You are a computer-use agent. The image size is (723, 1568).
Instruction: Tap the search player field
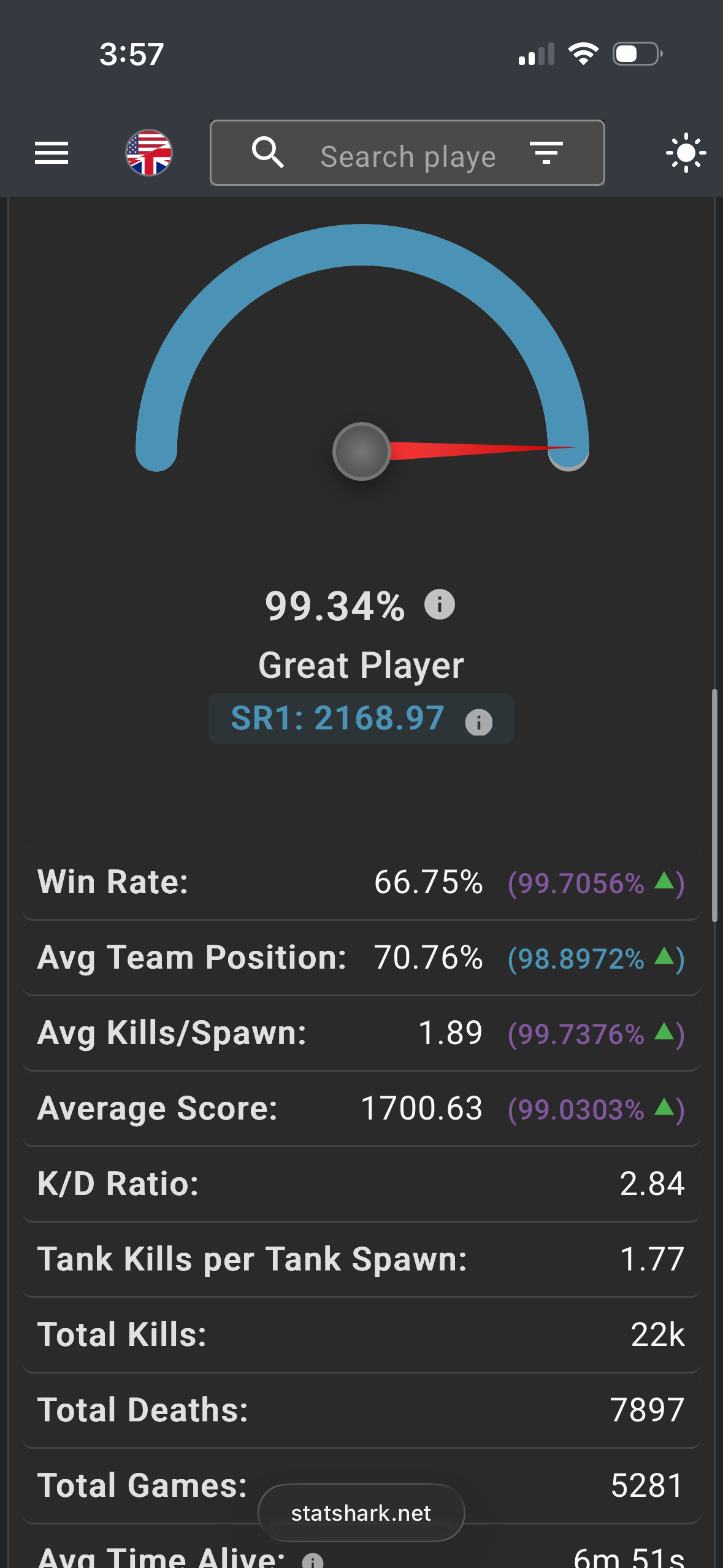407,156
